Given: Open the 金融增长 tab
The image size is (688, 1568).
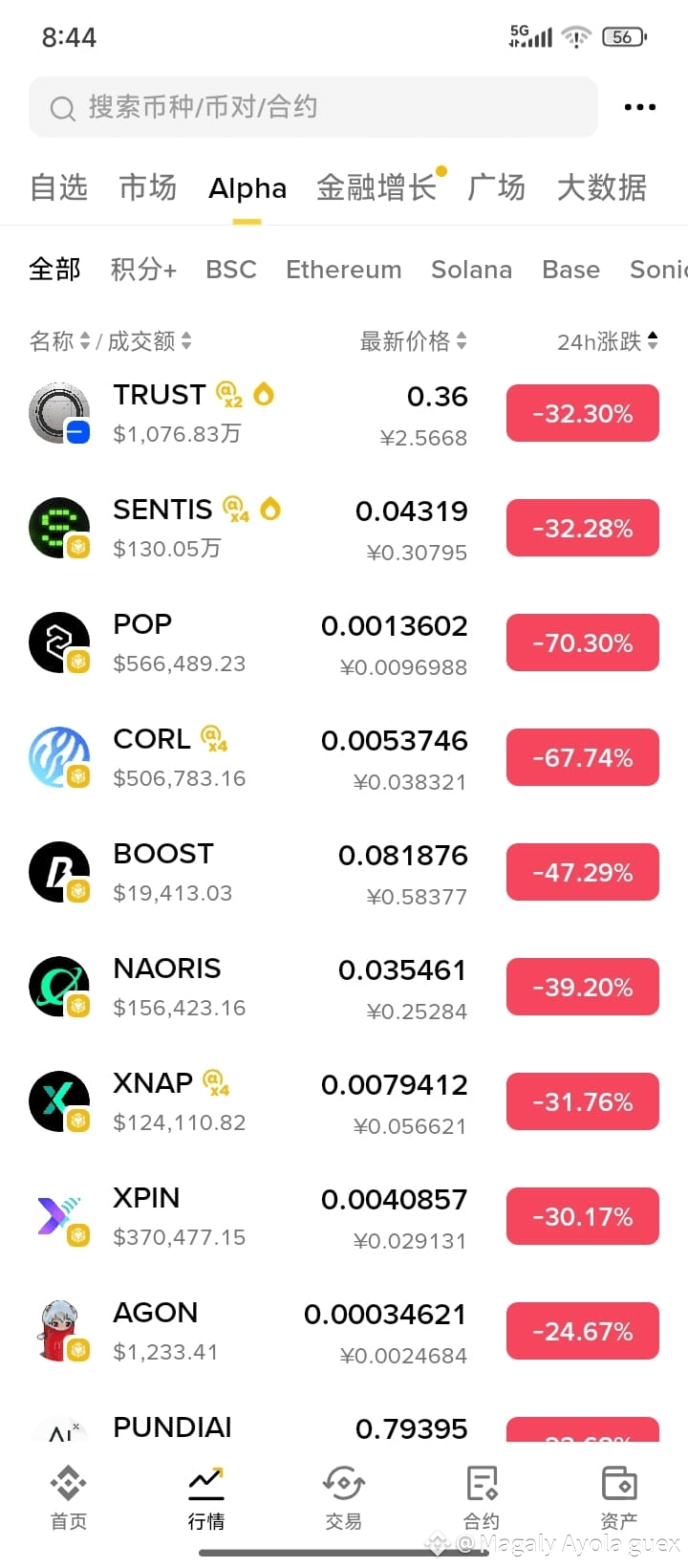Looking at the screenshot, I should [376, 187].
